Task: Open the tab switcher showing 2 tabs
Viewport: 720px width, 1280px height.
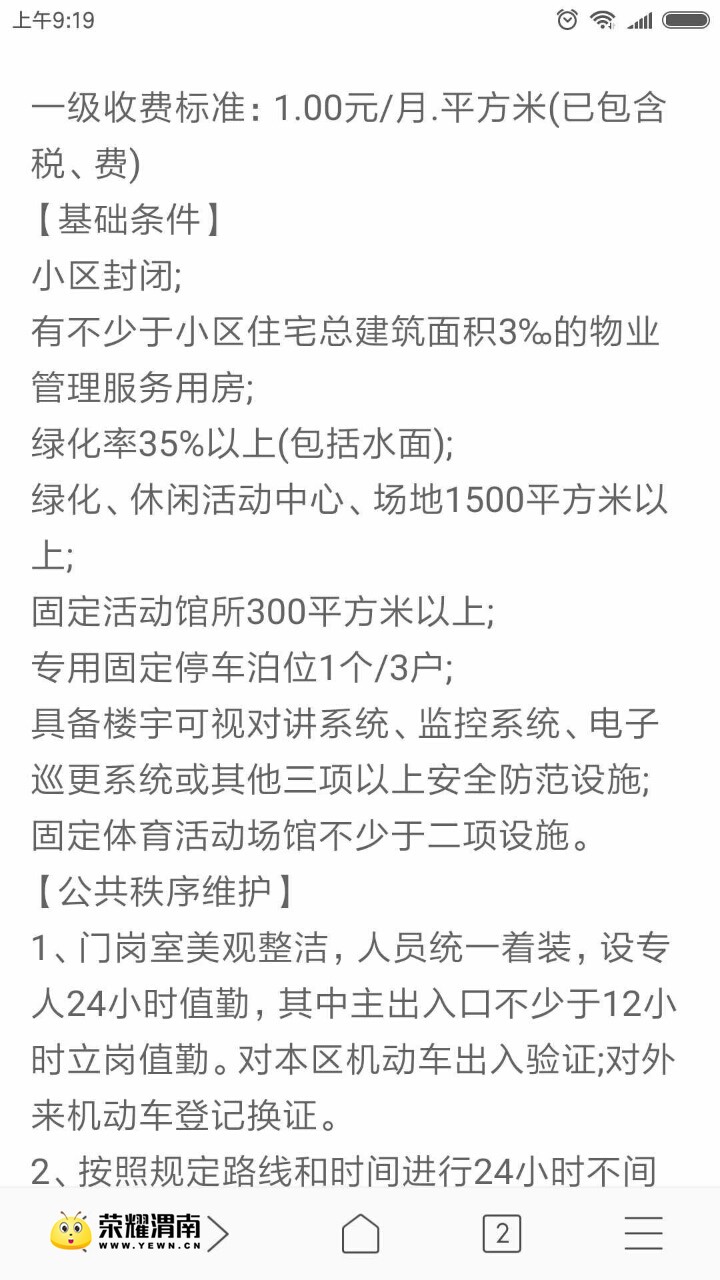Action: pyautogui.click(x=502, y=1234)
